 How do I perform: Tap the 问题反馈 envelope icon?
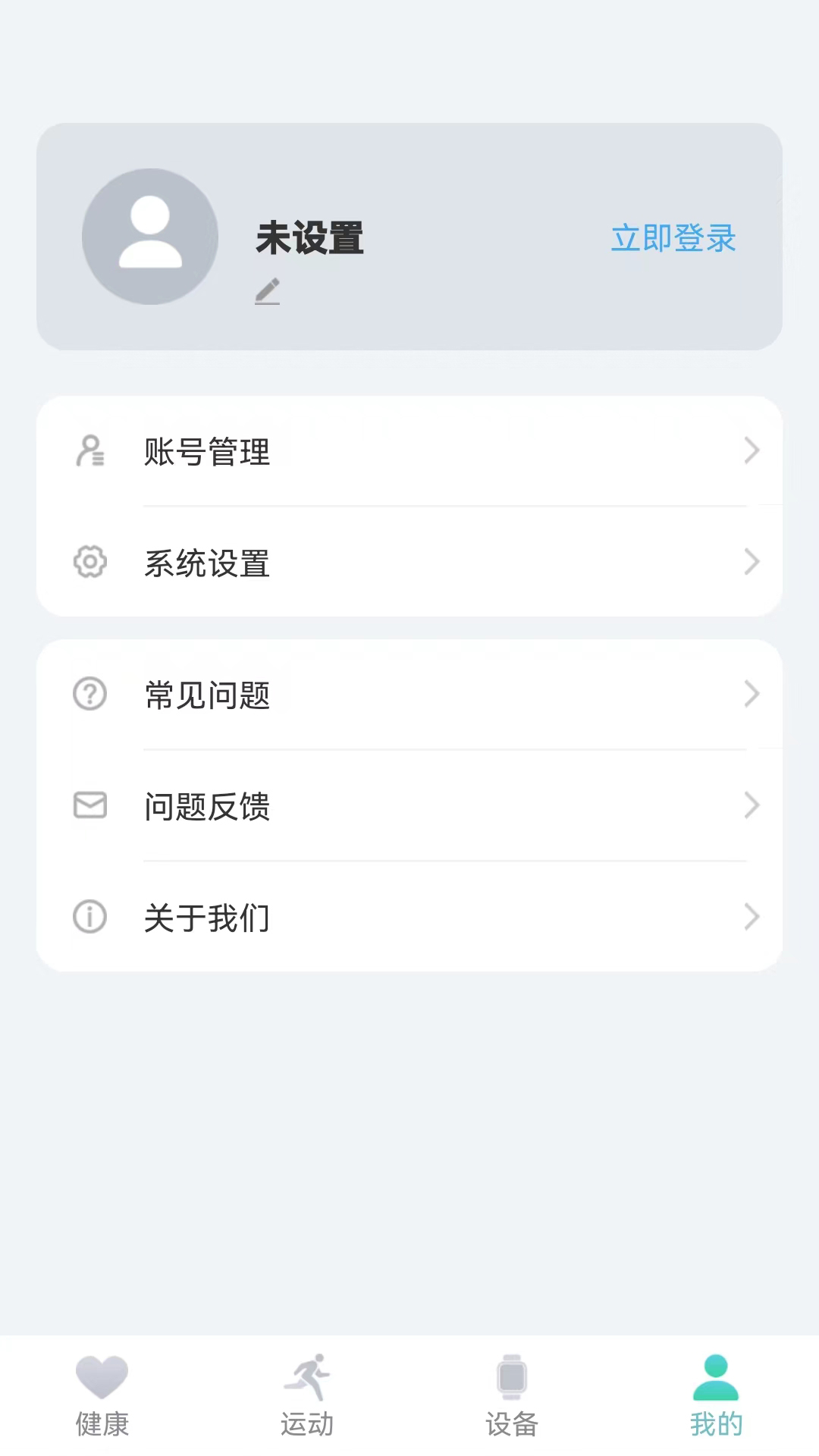point(89,806)
